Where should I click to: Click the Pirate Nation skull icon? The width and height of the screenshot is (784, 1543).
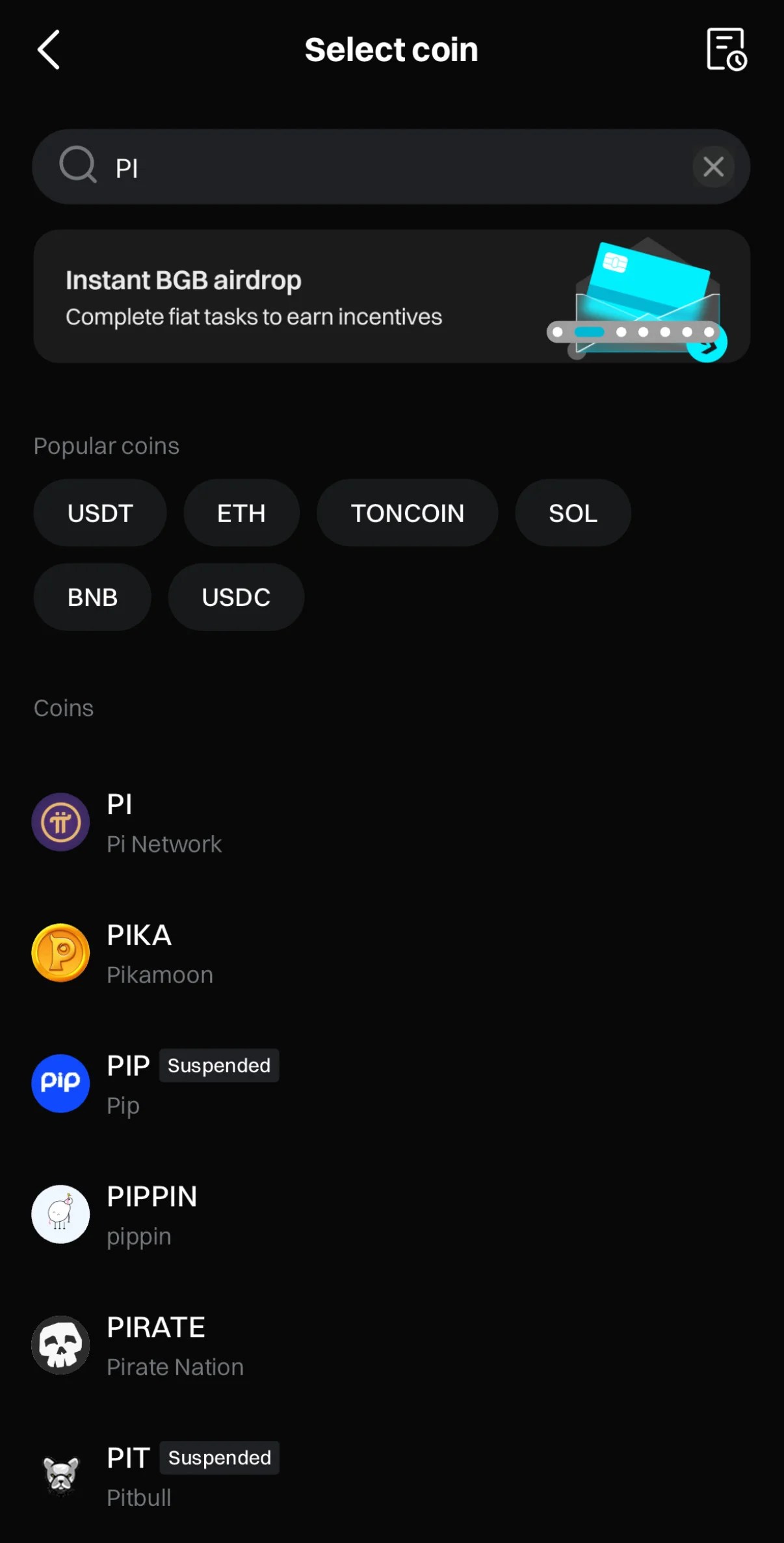click(60, 1345)
